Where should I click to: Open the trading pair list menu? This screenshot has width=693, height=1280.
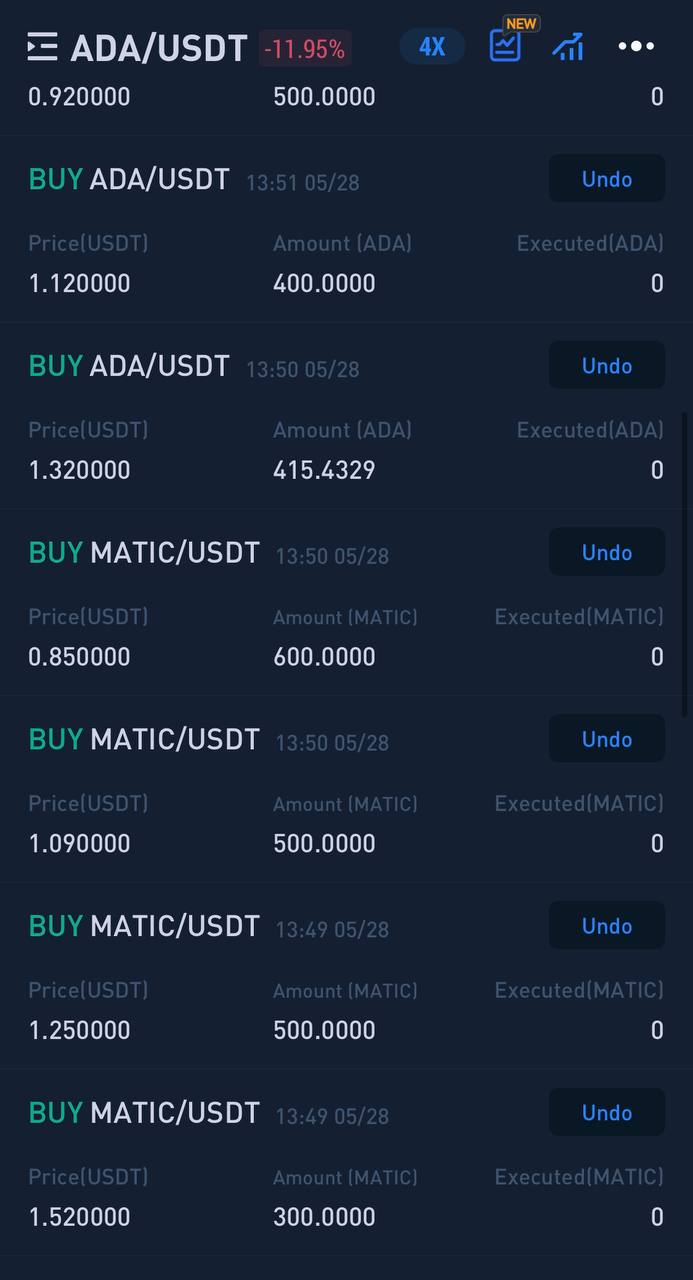(42, 46)
